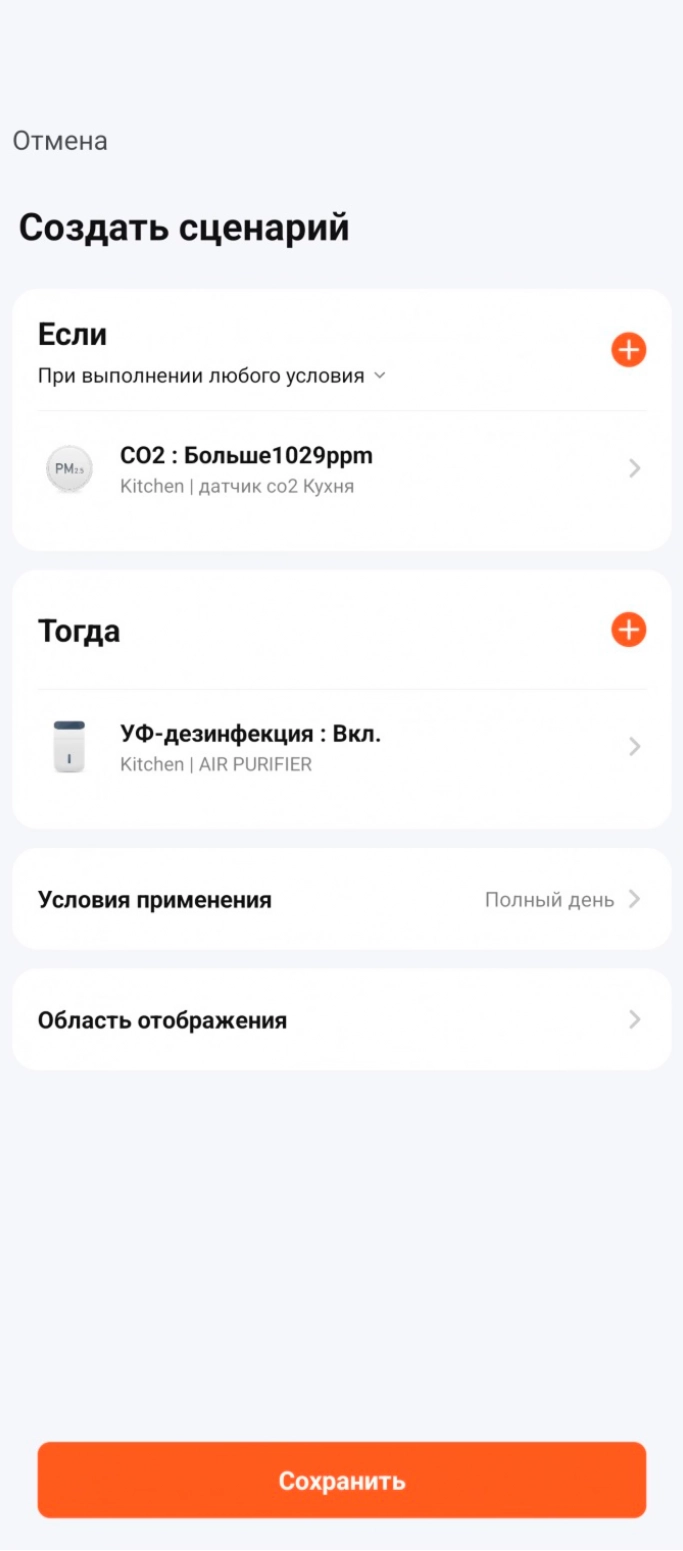Open Условия применения settings

tap(341, 899)
